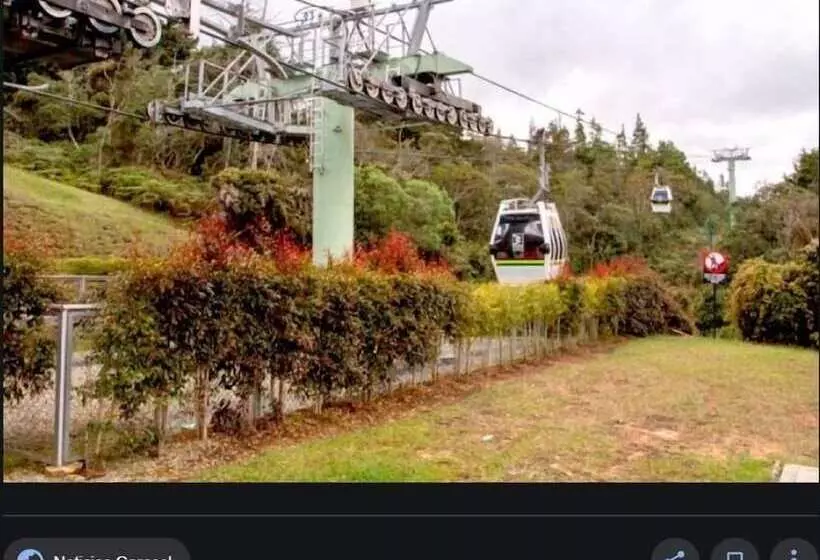Share this article
820x560 pixels.
[x=675, y=553]
